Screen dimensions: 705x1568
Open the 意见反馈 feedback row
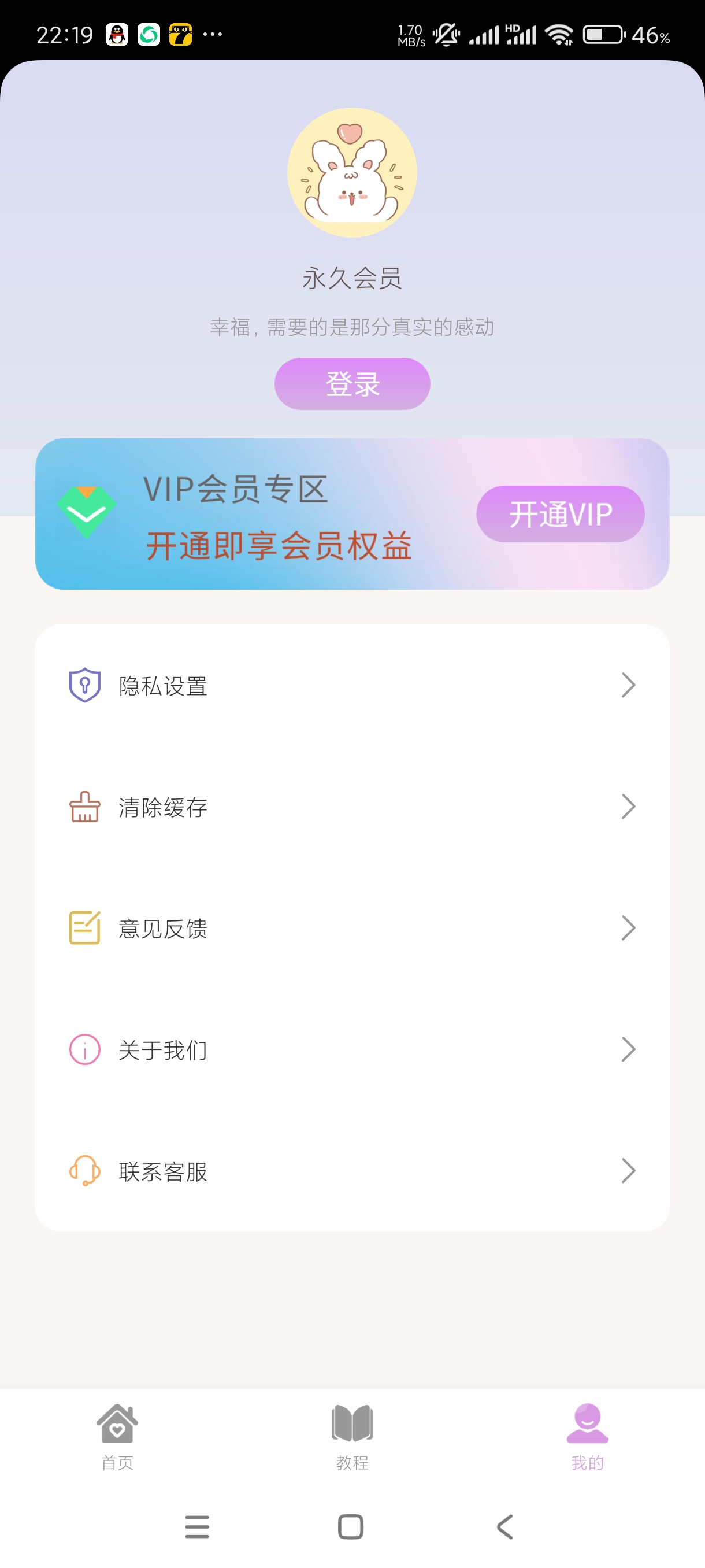tap(352, 929)
